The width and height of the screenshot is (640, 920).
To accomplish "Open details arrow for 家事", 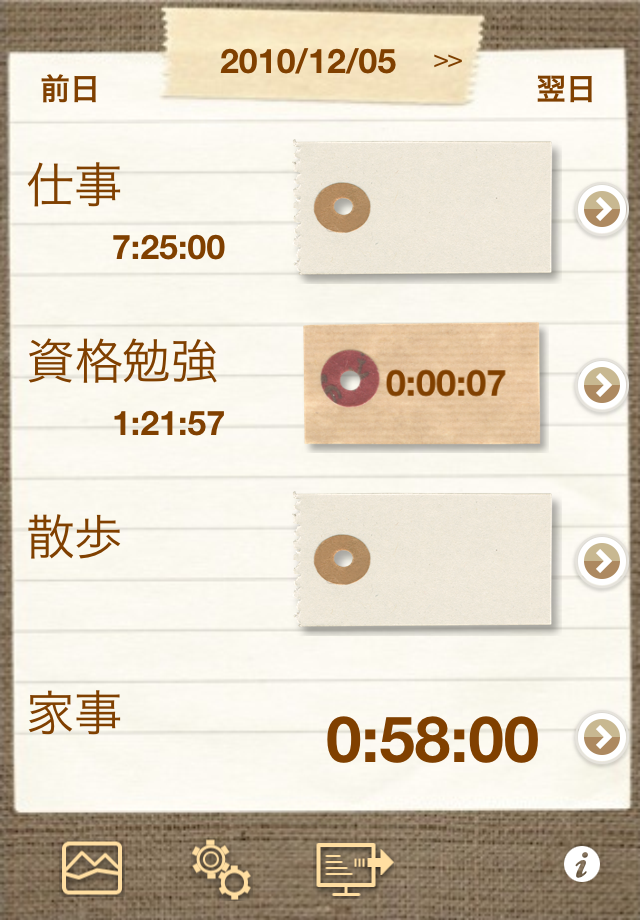I will tap(602, 738).
